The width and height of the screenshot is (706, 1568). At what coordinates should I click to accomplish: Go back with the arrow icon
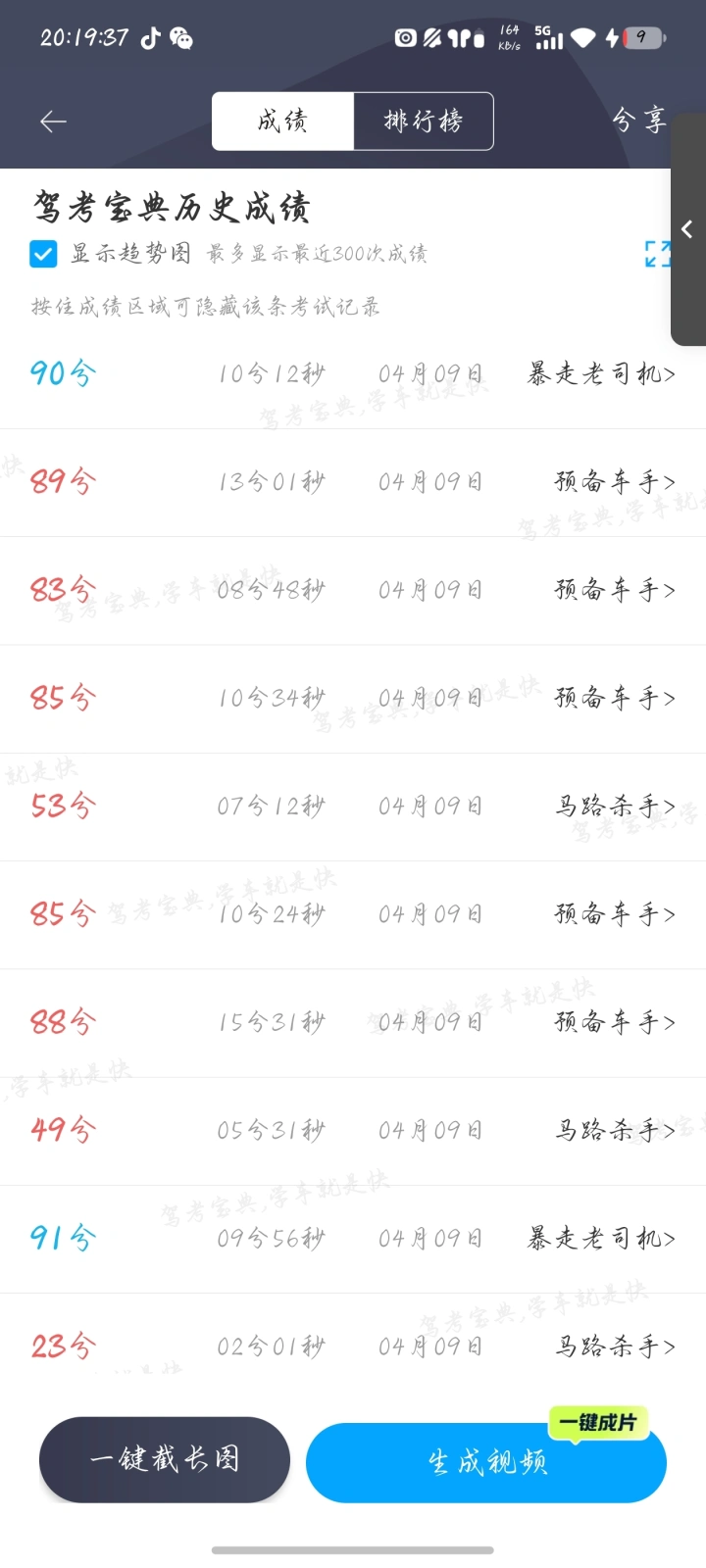[53, 122]
